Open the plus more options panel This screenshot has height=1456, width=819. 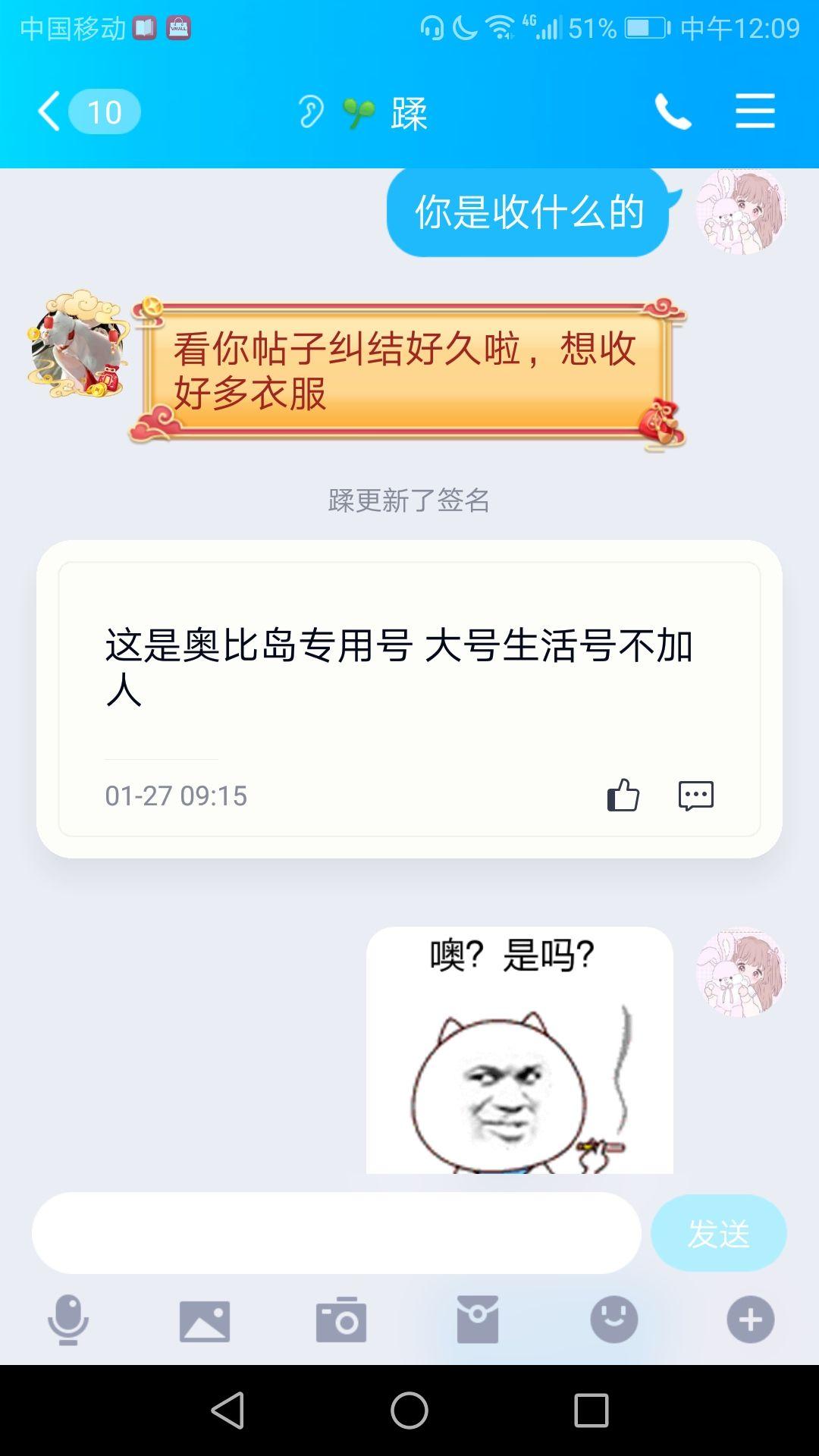[x=750, y=1320]
